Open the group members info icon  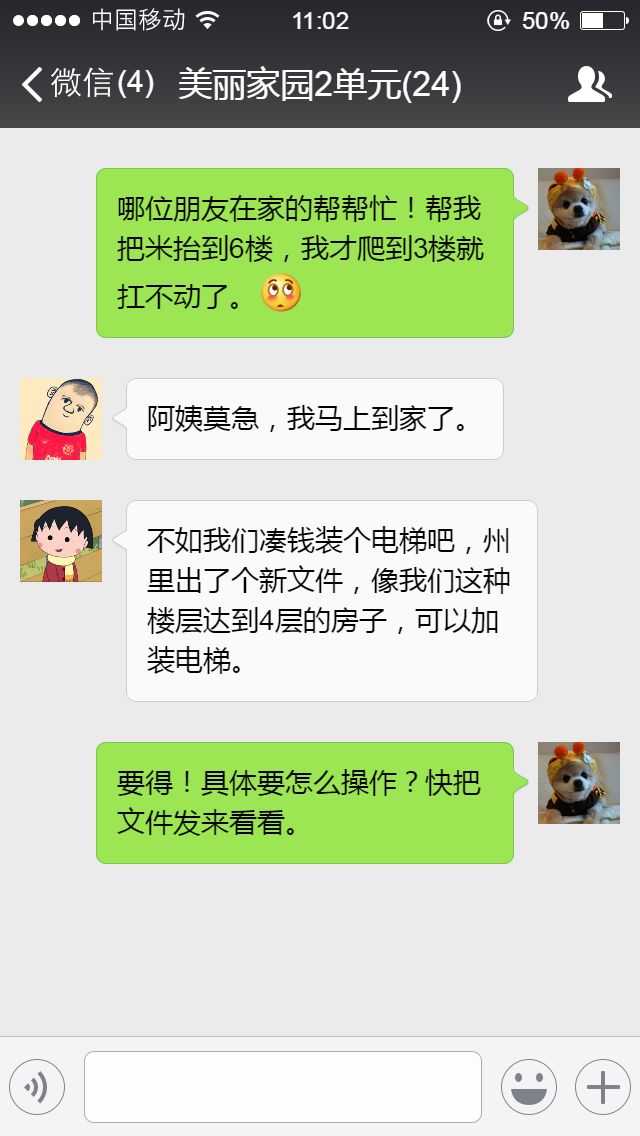tap(589, 85)
